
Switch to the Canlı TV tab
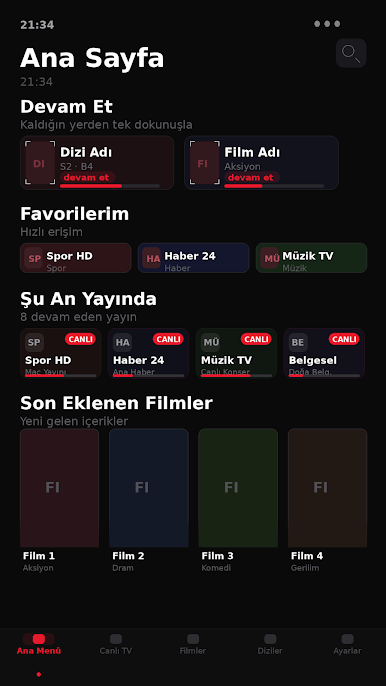click(x=116, y=644)
